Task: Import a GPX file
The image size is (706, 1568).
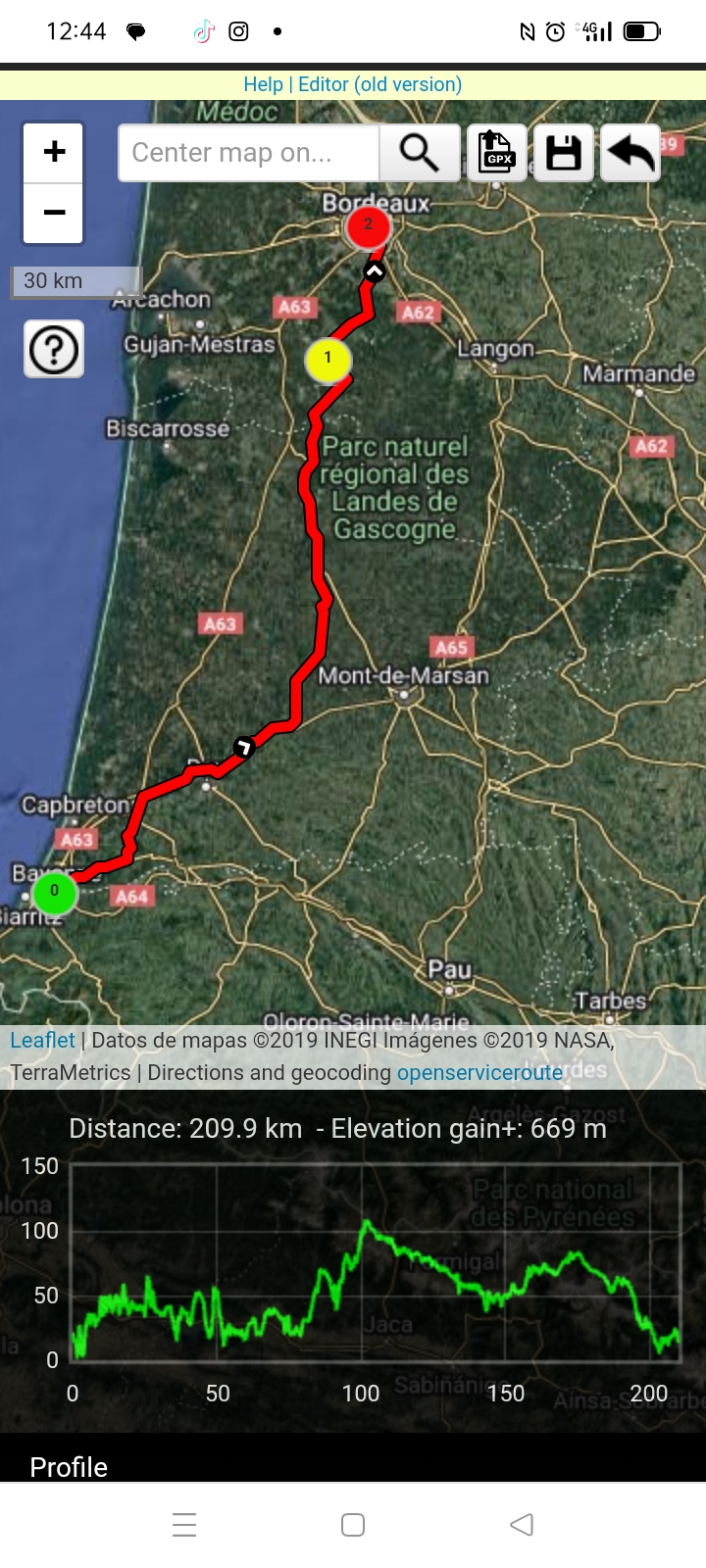Action: pos(497,153)
